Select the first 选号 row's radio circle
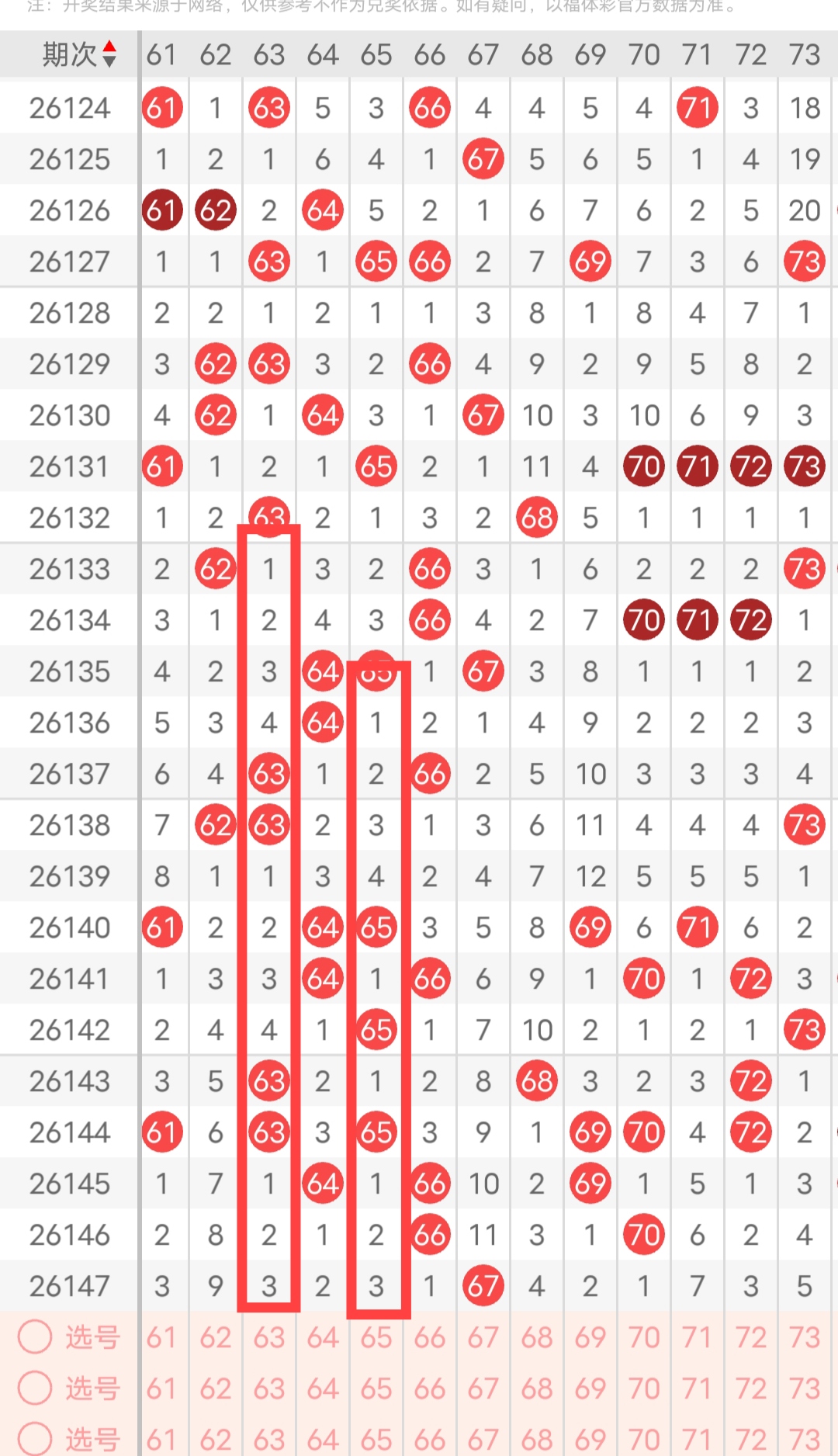The height and width of the screenshot is (1456, 838). click(35, 1337)
